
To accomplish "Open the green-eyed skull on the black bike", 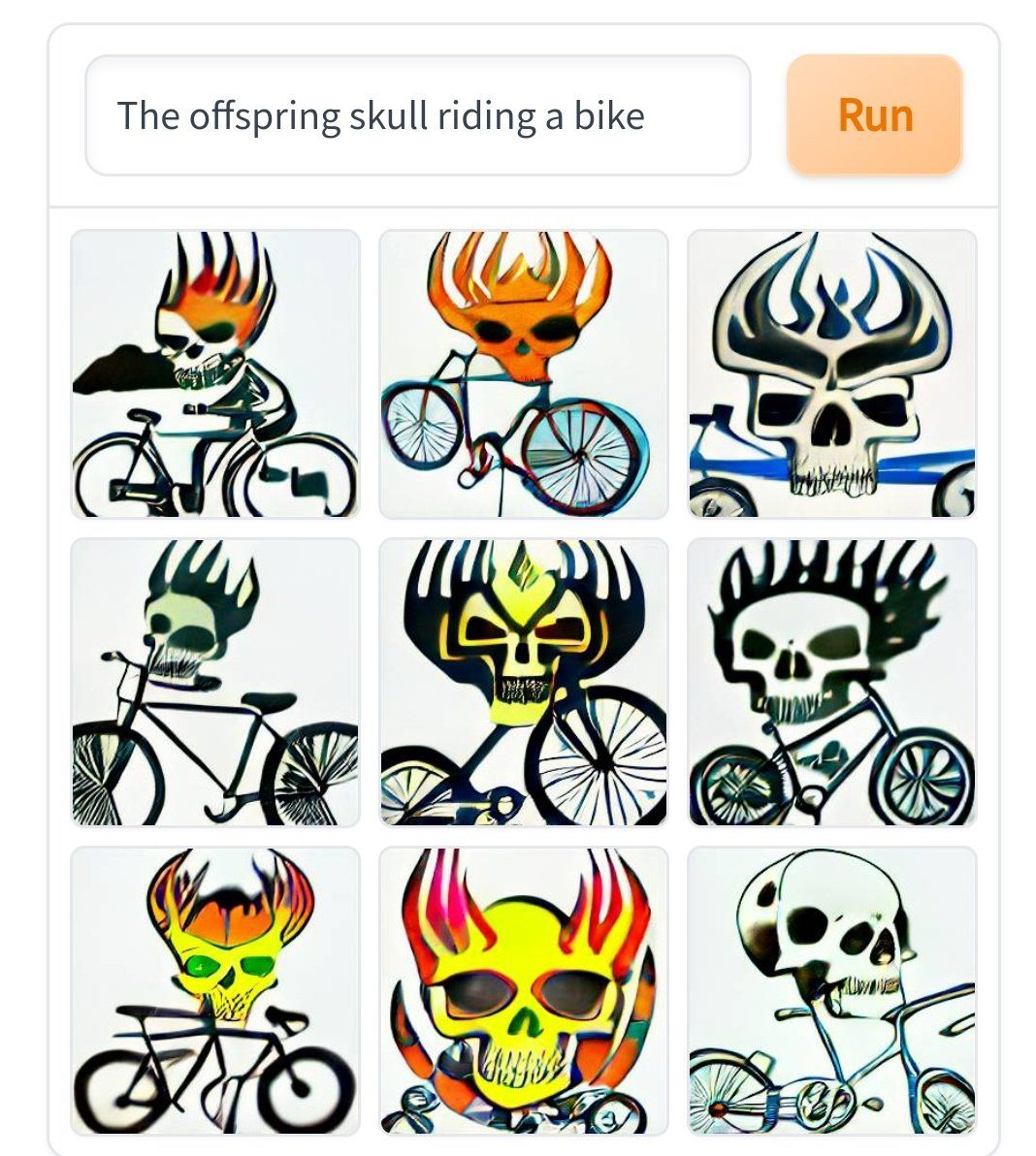I will [215, 990].
